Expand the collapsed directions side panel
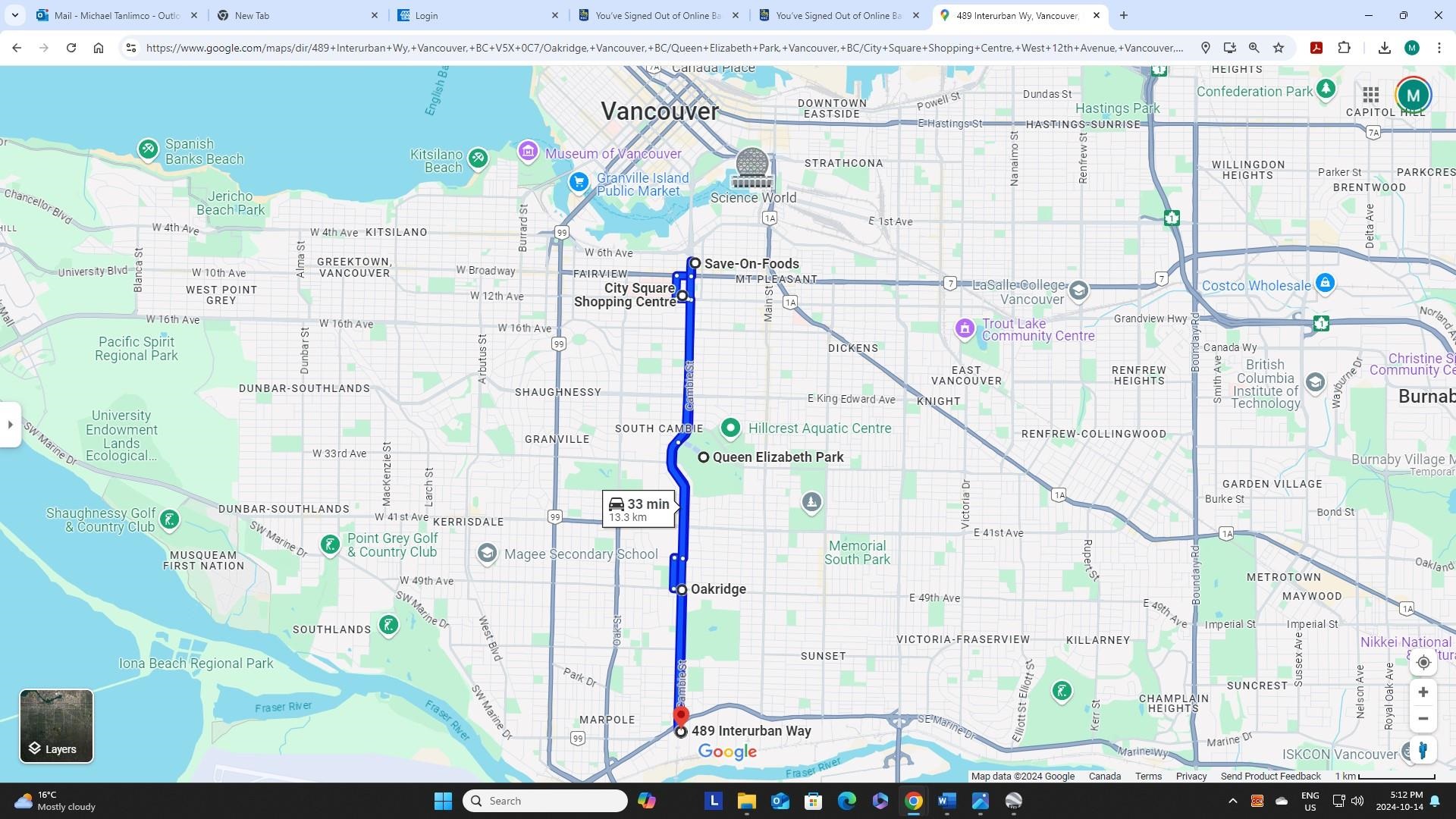 point(10,425)
